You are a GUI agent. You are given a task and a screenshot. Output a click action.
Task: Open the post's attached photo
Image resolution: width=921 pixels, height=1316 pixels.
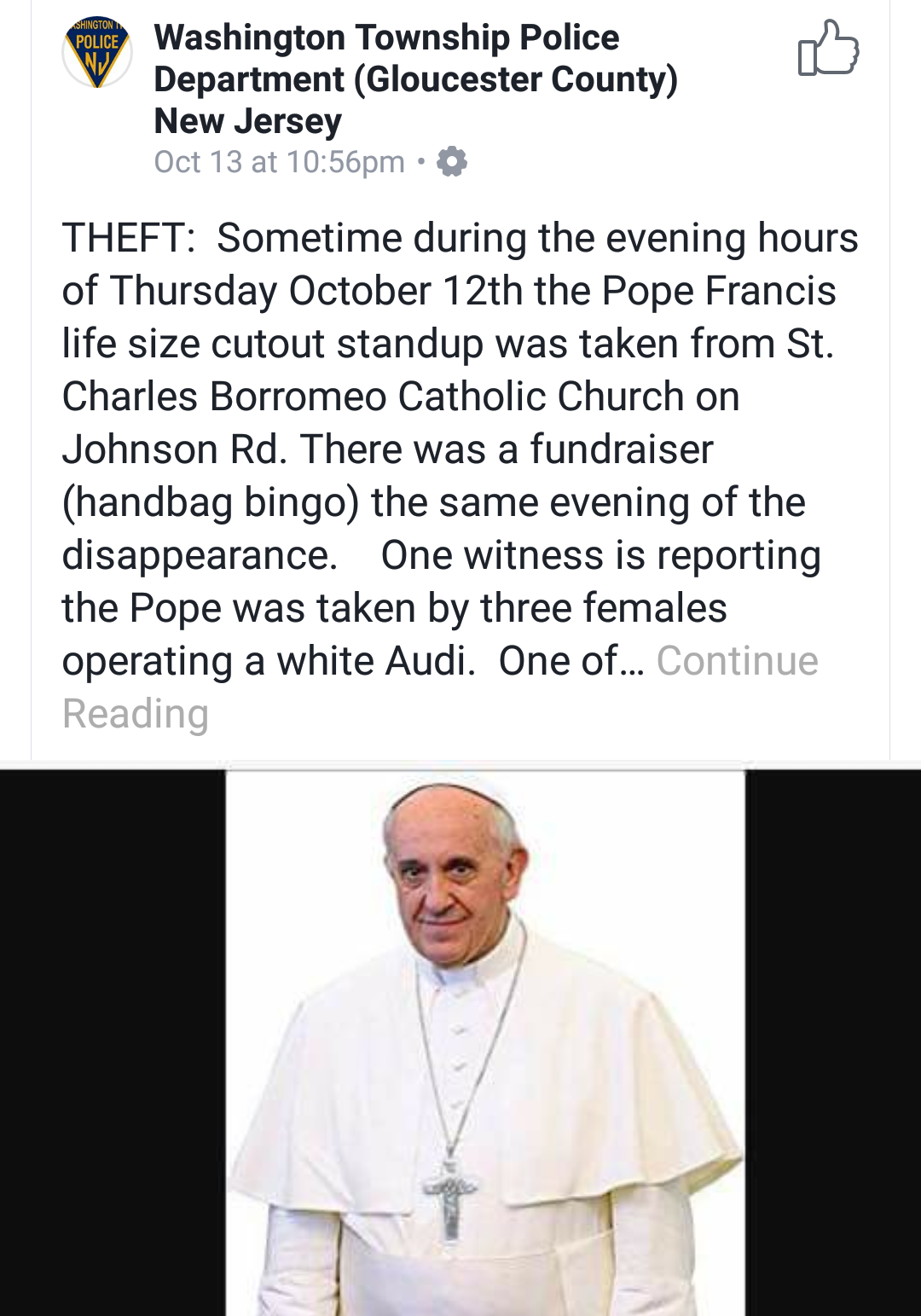[484, 1041]
